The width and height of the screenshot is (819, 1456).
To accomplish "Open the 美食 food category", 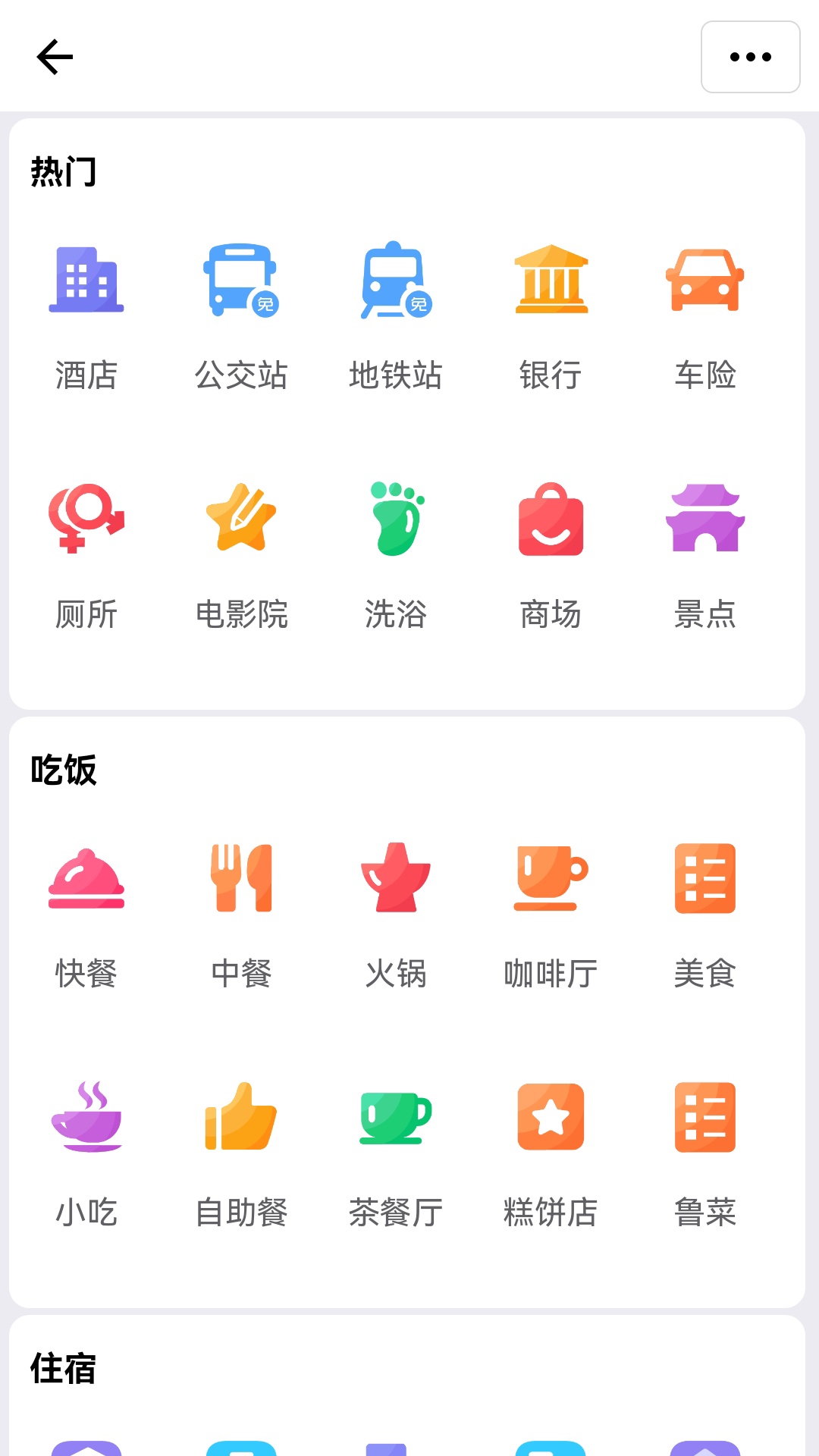I will pos(705,916).
